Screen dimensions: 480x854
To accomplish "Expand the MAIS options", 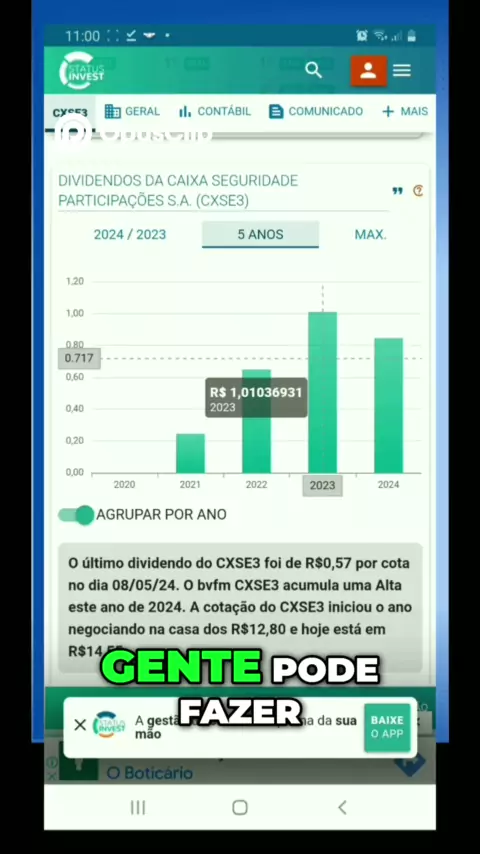I will [x=405, y=111].
